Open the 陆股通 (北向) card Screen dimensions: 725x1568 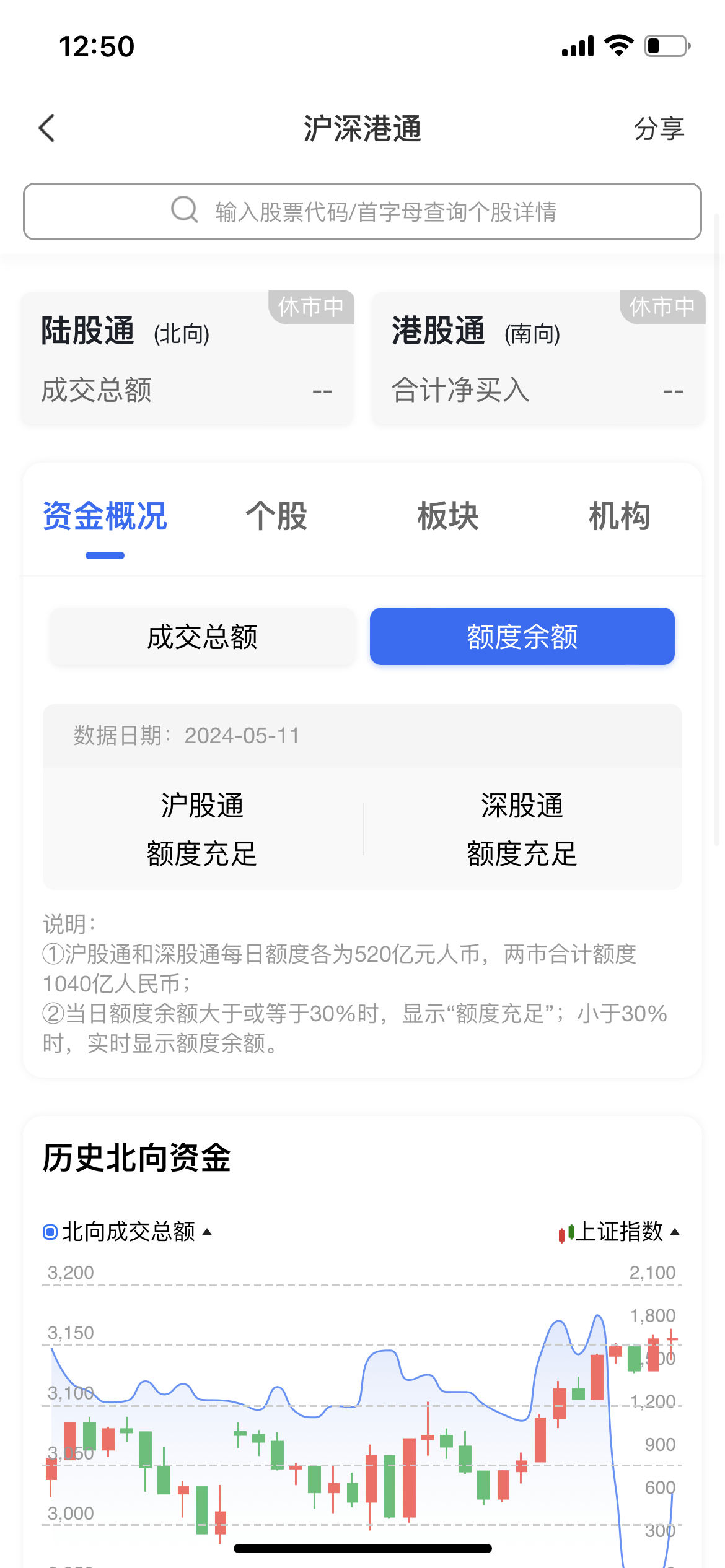(187, 359)
